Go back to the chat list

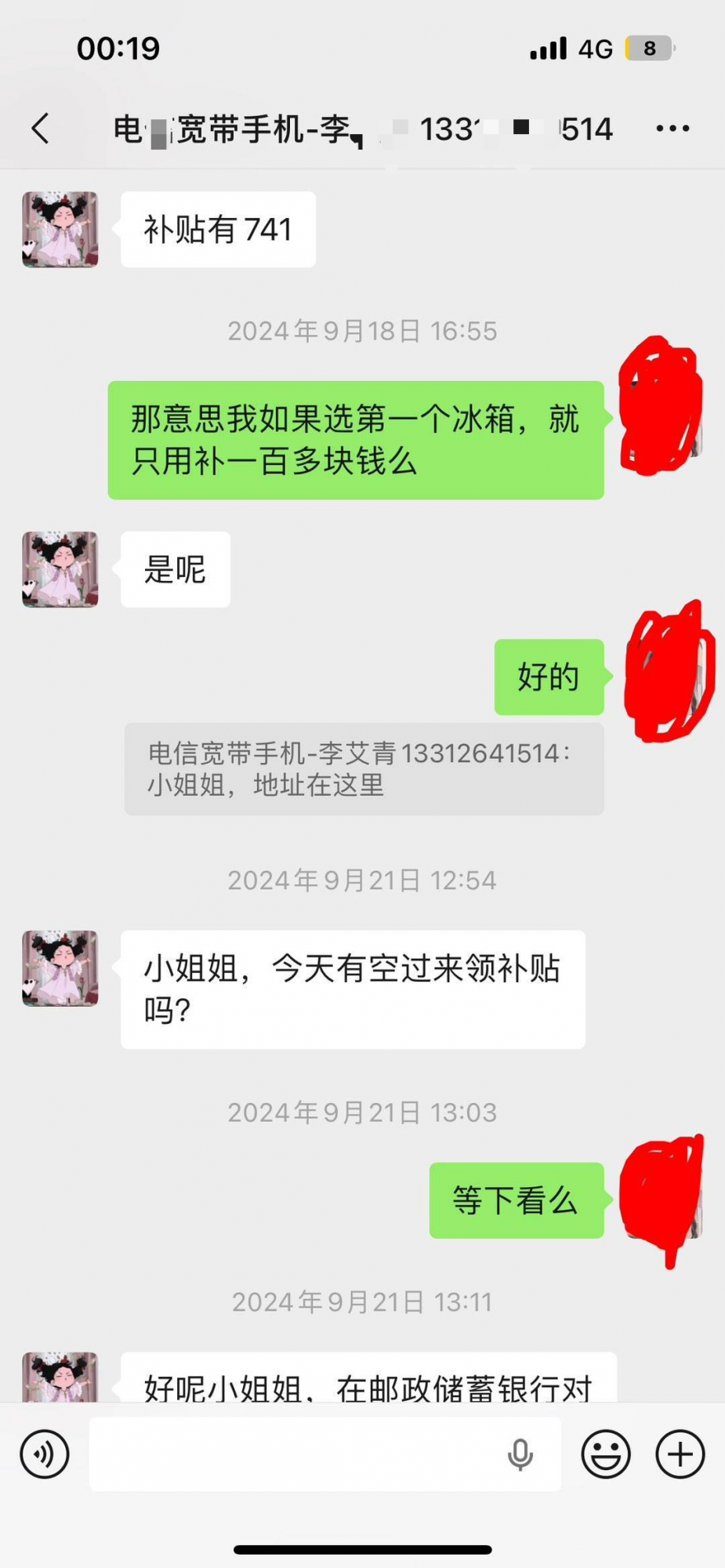click(41, 129)
